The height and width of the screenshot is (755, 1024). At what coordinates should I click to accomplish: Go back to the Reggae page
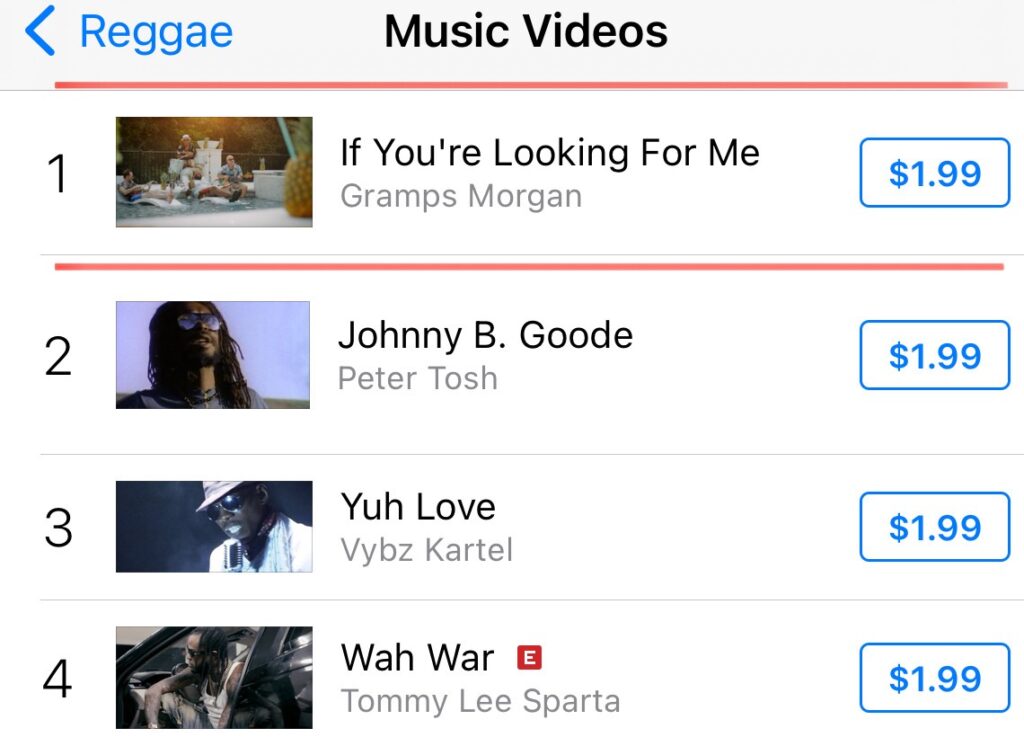130,32
